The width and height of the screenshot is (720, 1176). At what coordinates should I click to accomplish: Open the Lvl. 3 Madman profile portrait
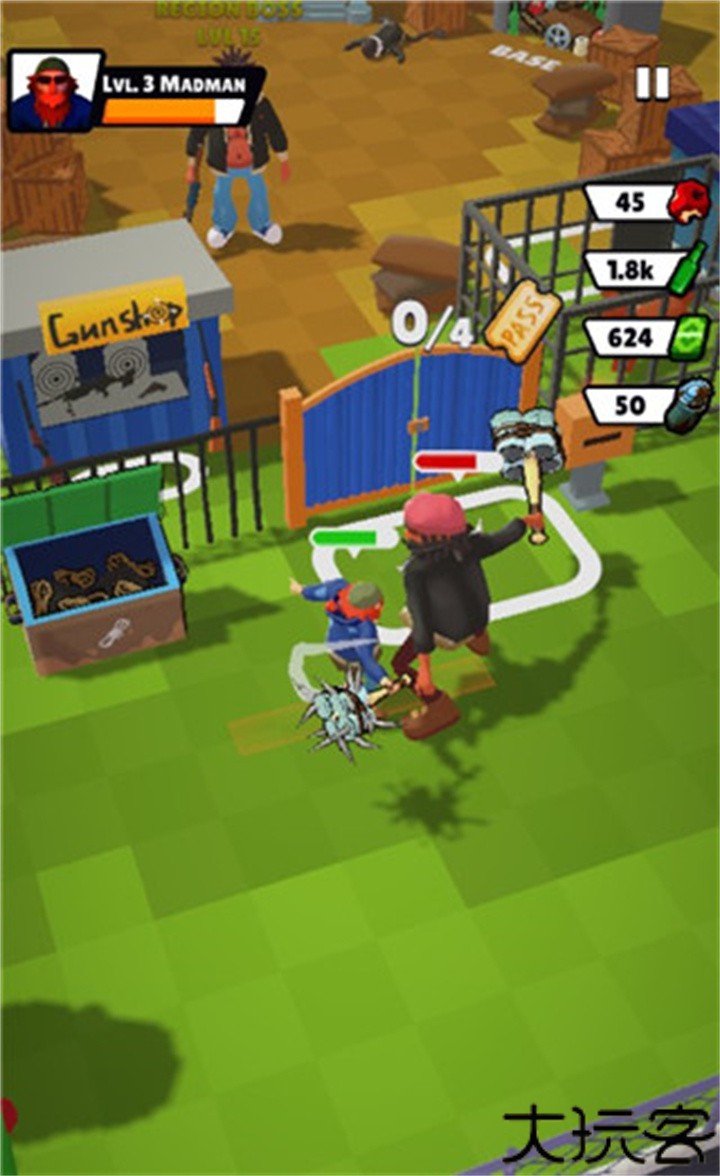[x=55, y=91]
